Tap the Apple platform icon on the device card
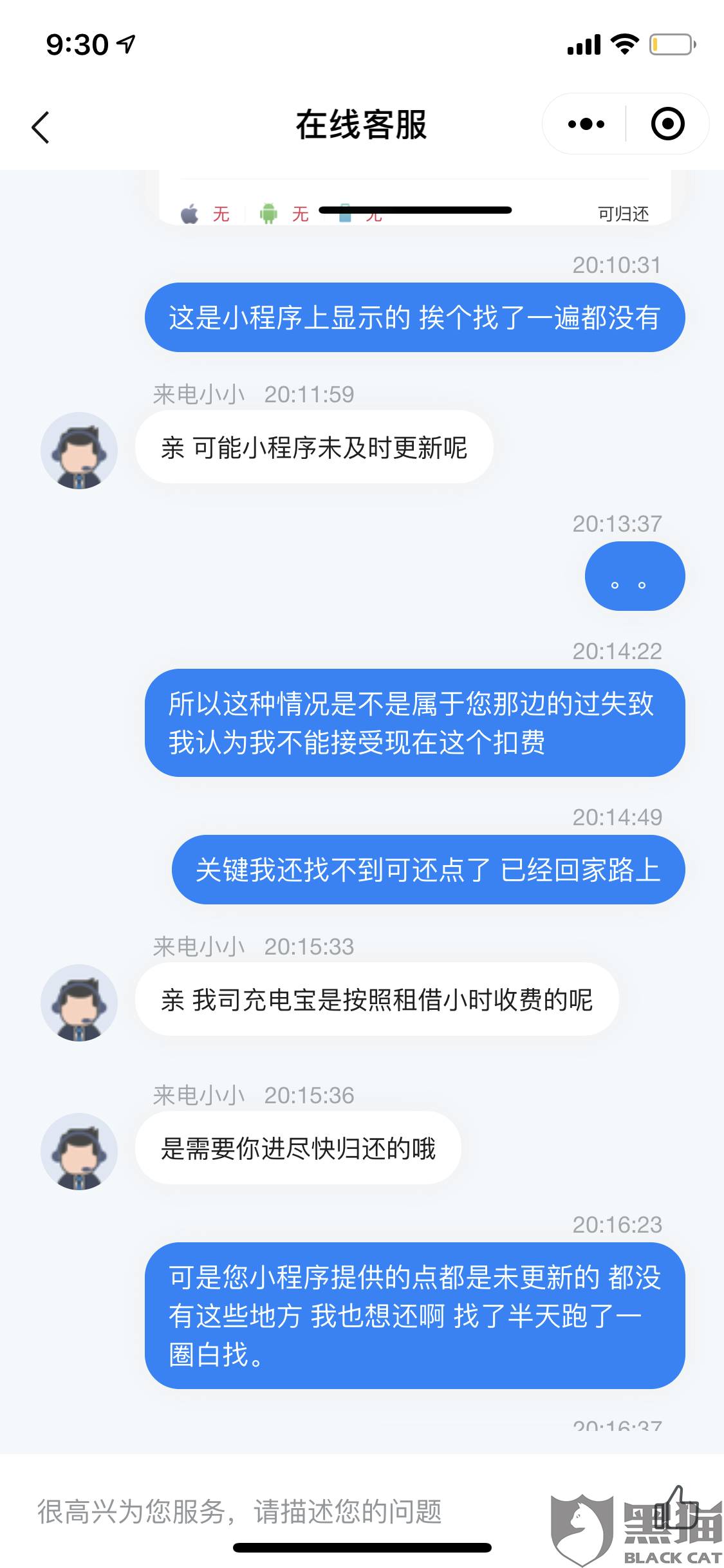Screen dimensions: 724x1568 pos(189,213)
